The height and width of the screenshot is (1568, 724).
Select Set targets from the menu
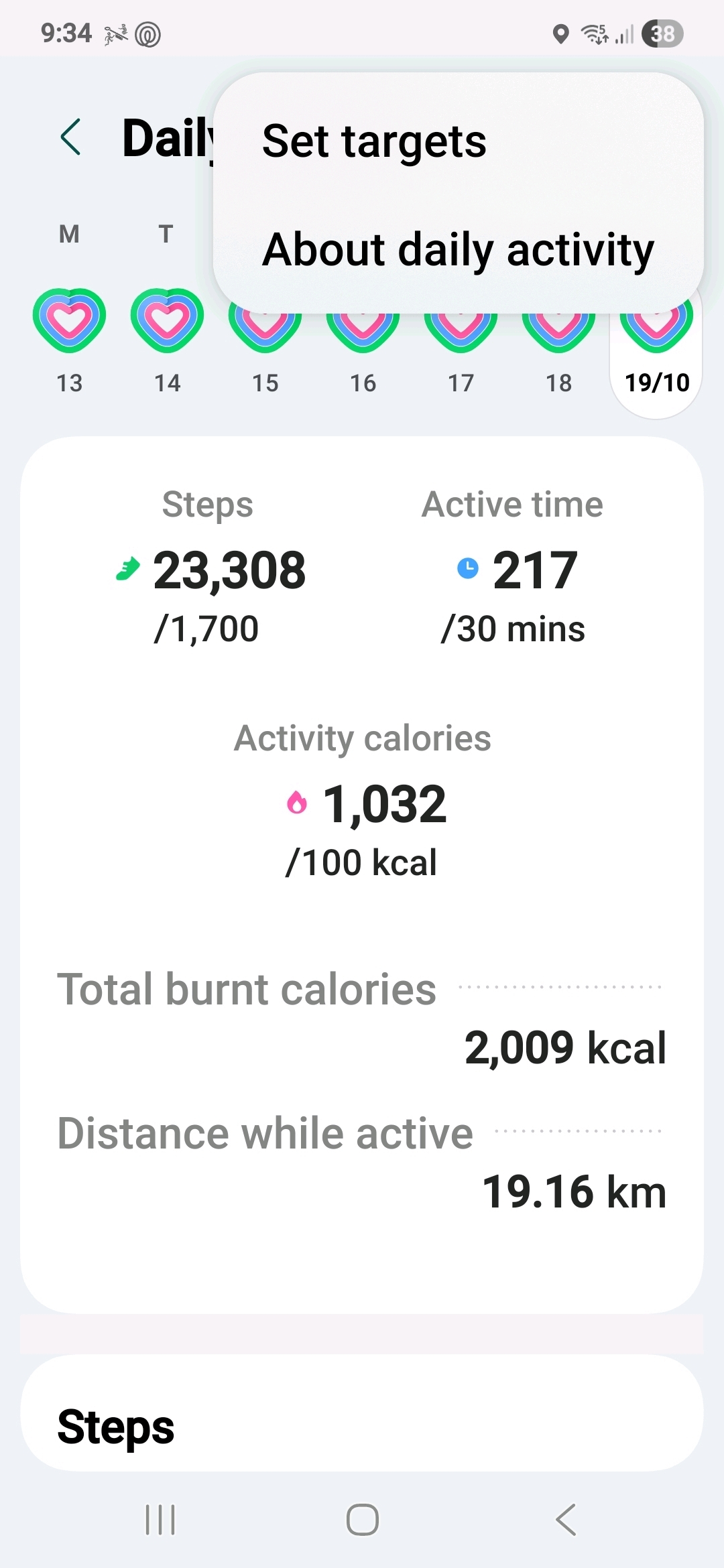coord(374,141)
